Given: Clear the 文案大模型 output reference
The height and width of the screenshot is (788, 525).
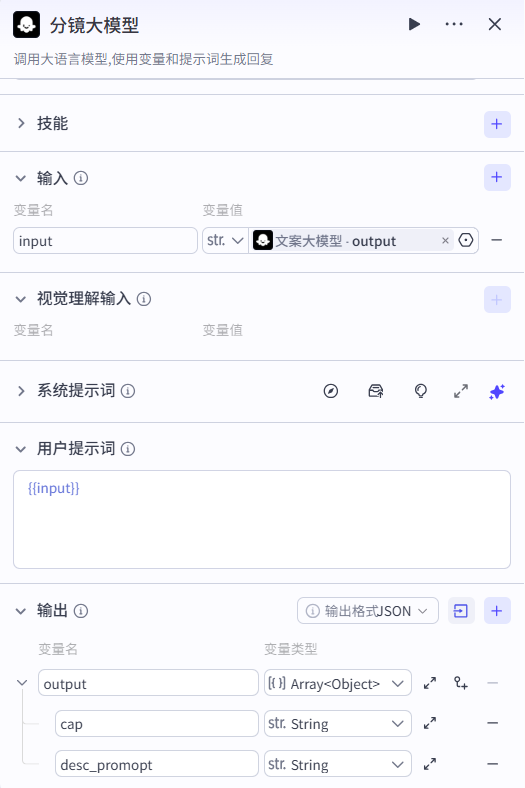Looking at the screenshot, I should click(x=445, y=241).
